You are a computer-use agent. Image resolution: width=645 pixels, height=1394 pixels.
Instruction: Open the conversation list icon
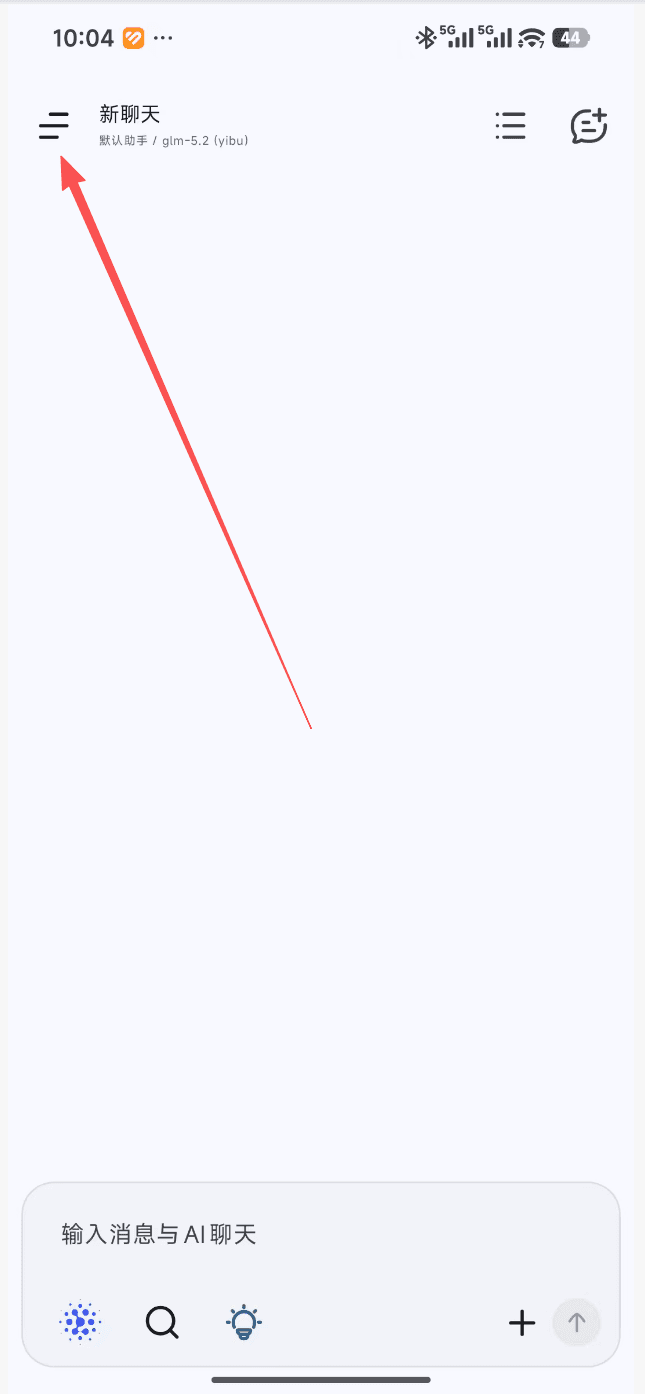[510, 126]
